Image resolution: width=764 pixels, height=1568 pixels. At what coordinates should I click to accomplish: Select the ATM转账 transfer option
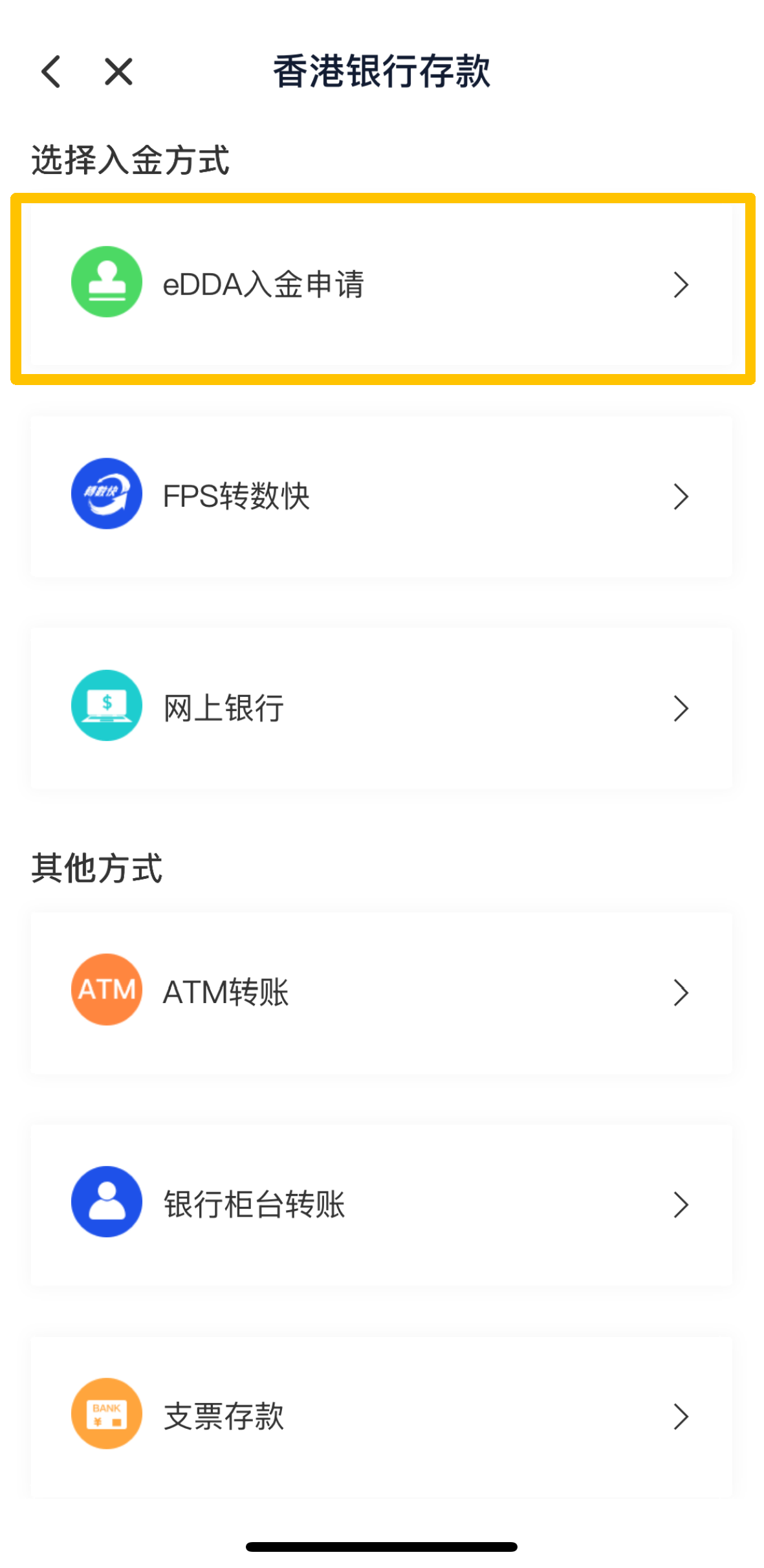382,991
